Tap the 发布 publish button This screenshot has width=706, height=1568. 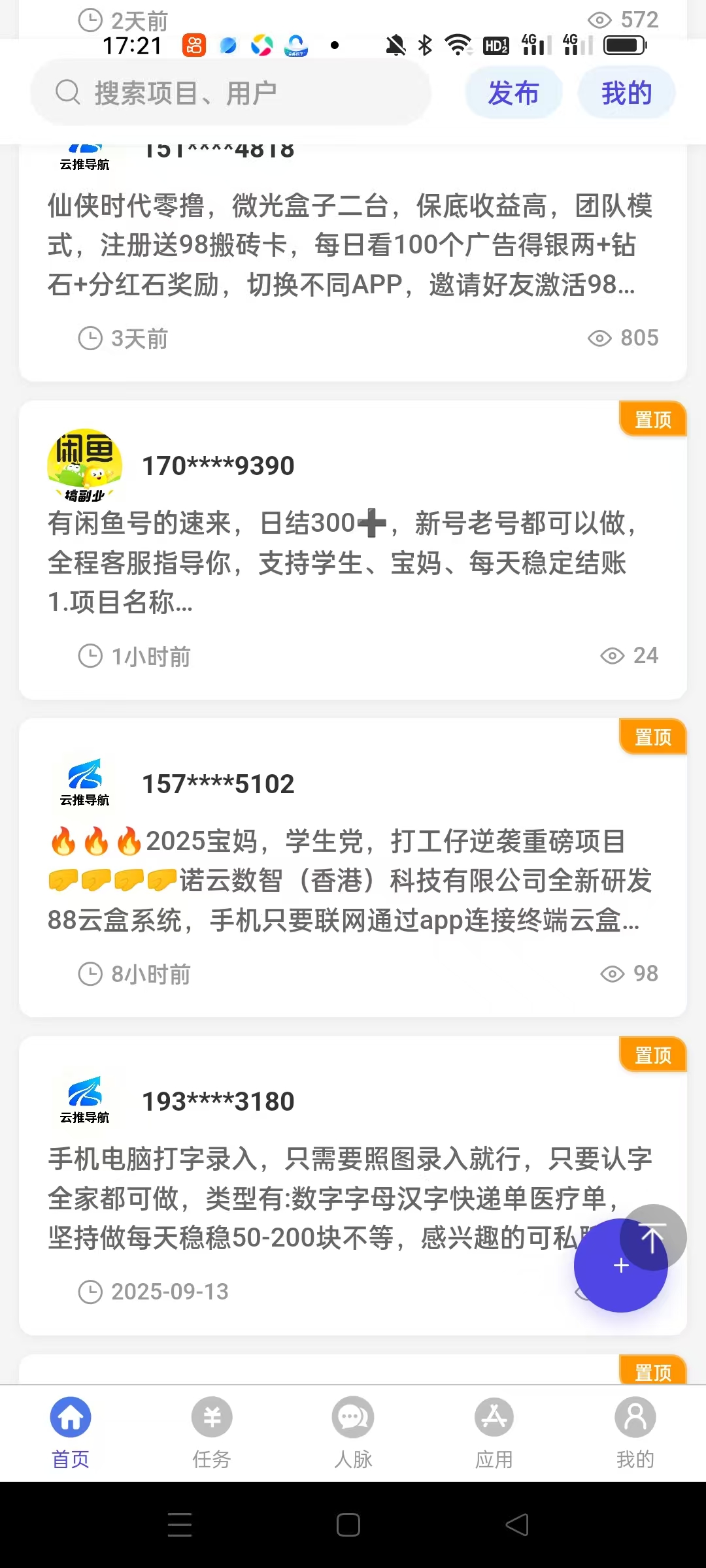coord(513,92)
